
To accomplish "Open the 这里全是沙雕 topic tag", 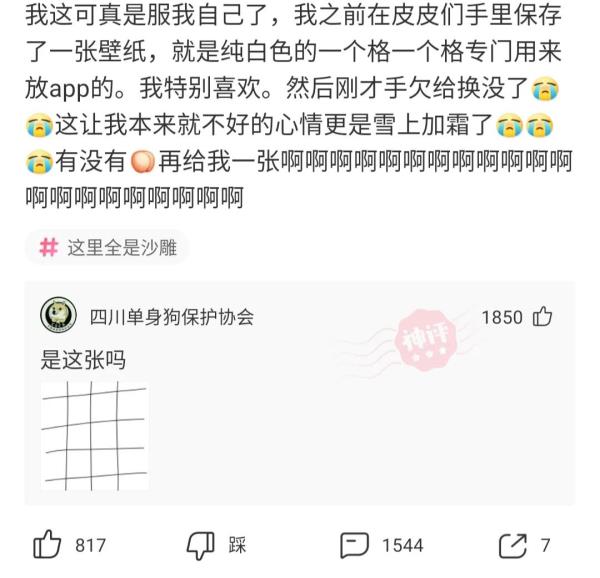I will pyautogui.click(x=108, y=248).
